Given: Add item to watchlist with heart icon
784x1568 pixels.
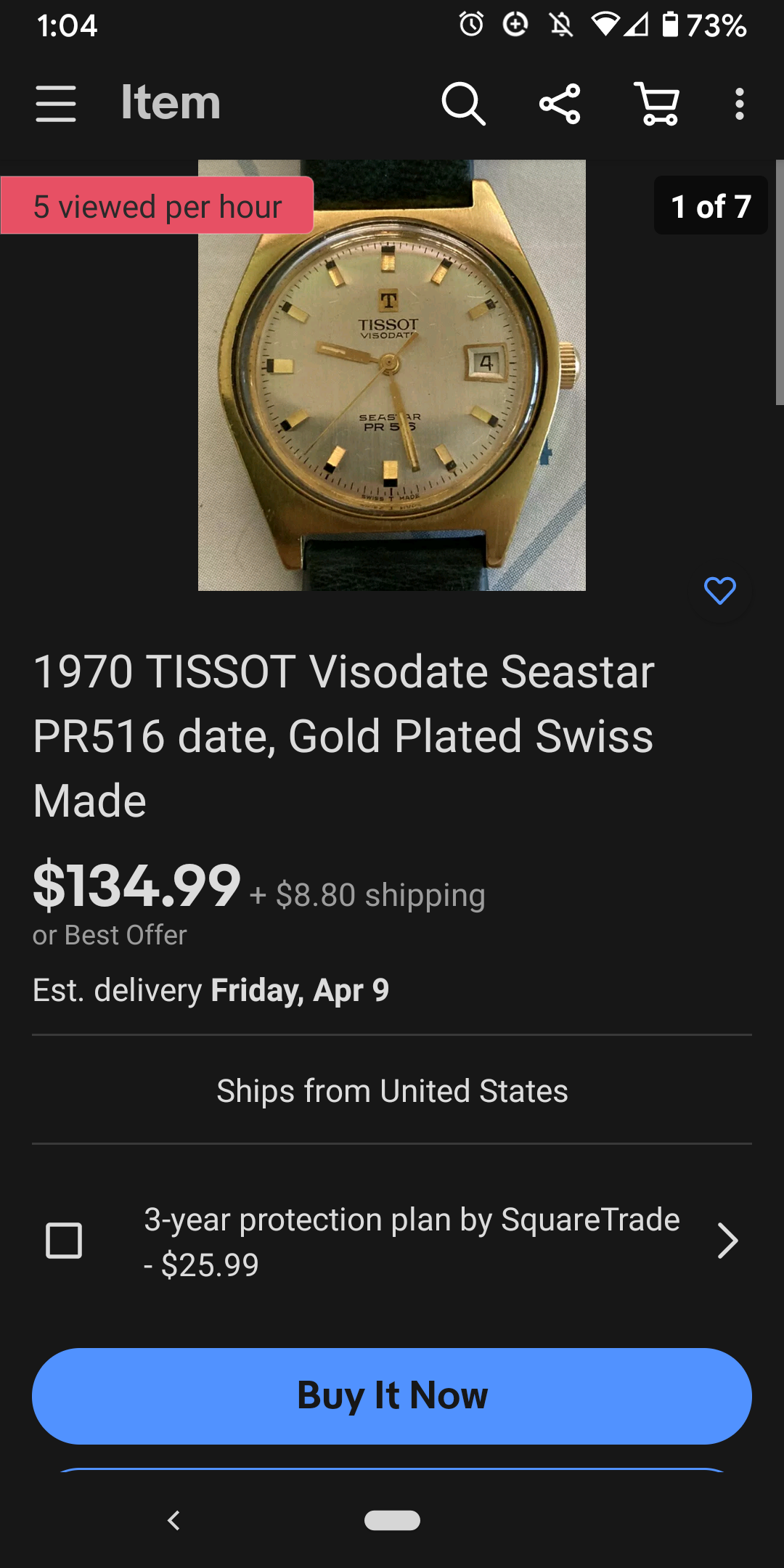Looking at the screenshot, I should point(719,591).
